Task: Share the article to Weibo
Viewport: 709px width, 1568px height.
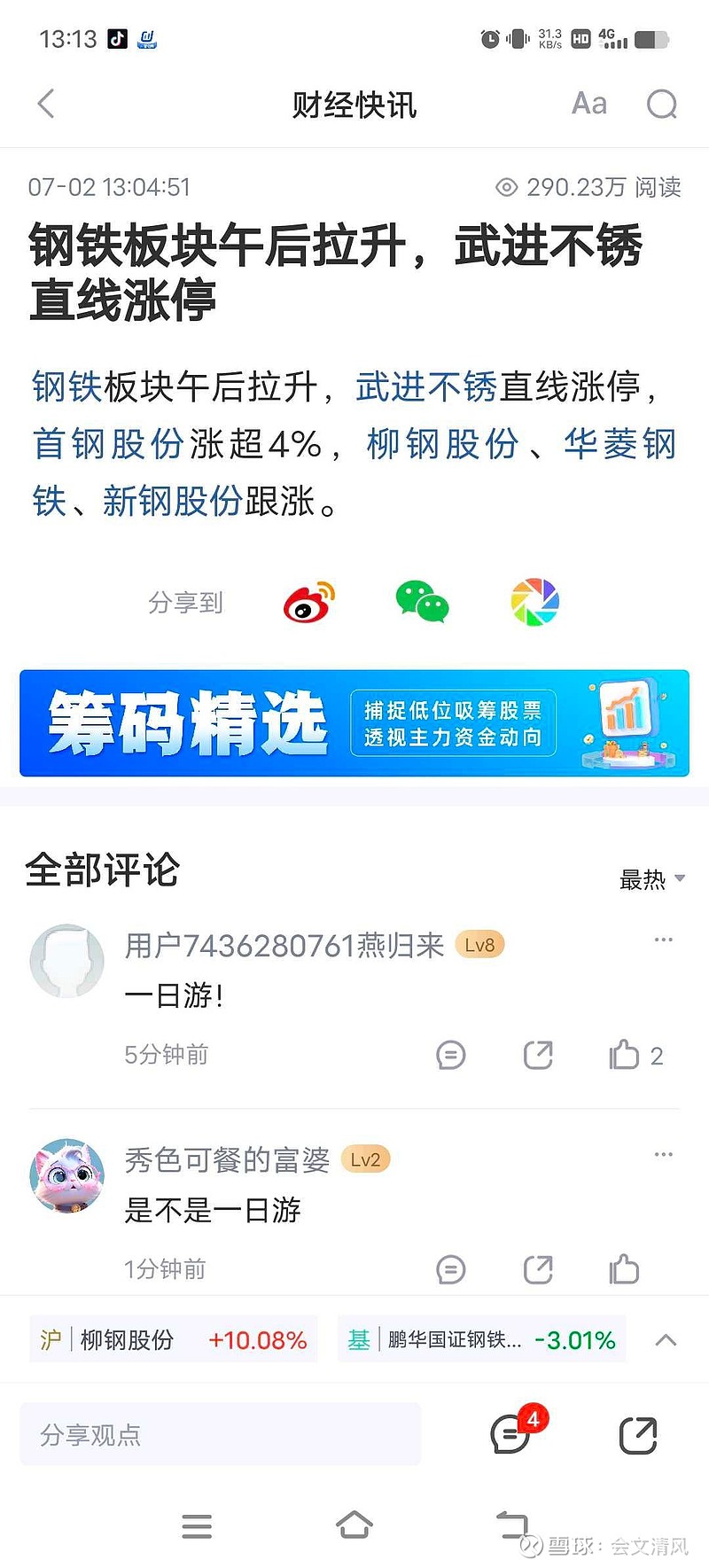Action: tap(309, 603)
